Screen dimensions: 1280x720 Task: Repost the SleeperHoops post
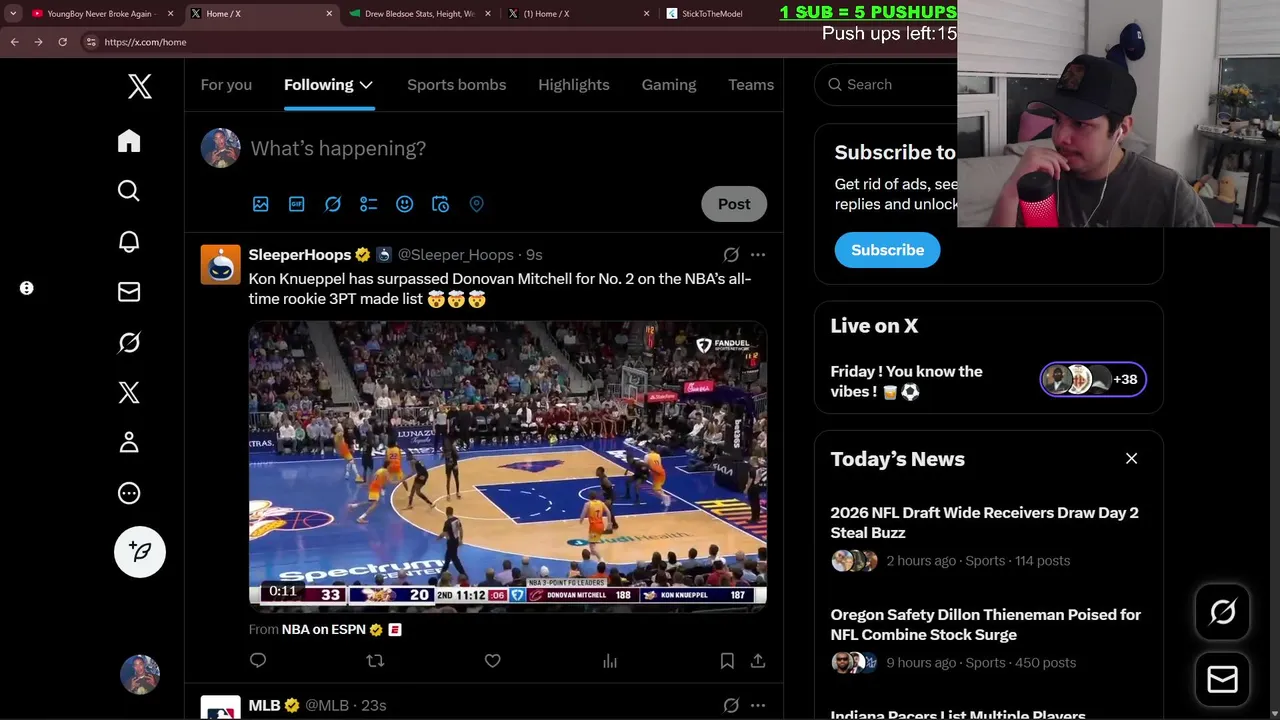point(375,661)
